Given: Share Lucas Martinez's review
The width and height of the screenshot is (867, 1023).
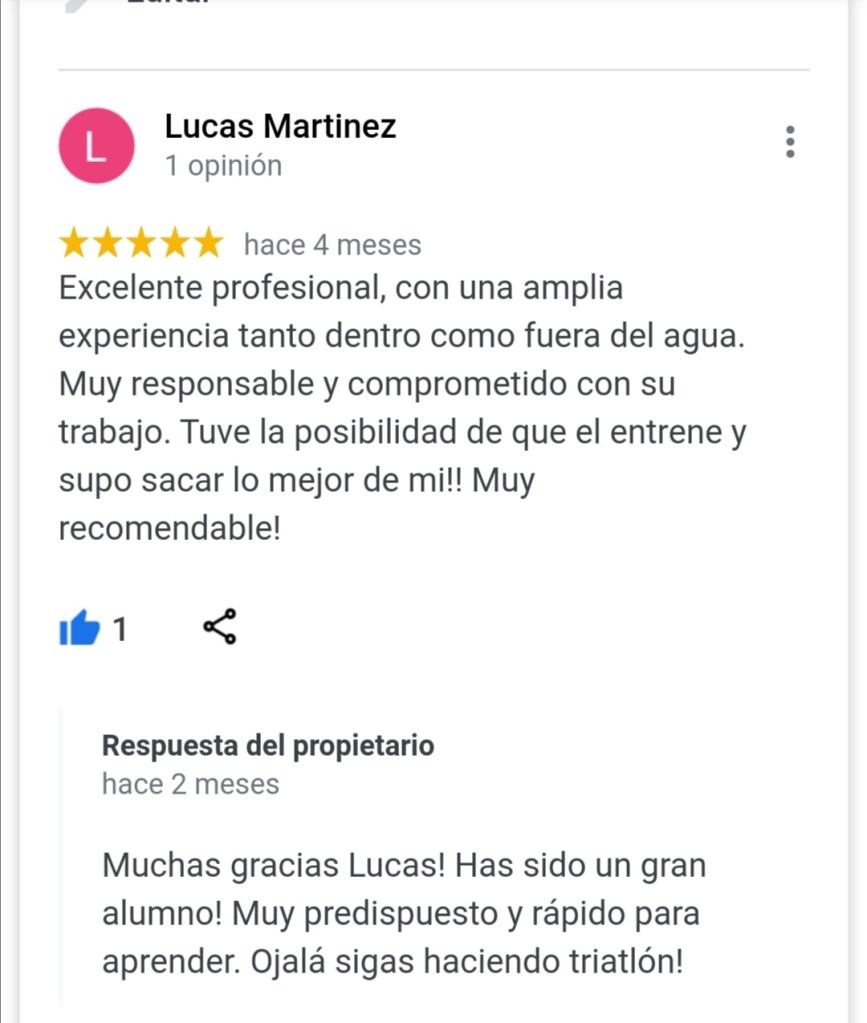Looking at the screenshot, I should tap(220, 627).
